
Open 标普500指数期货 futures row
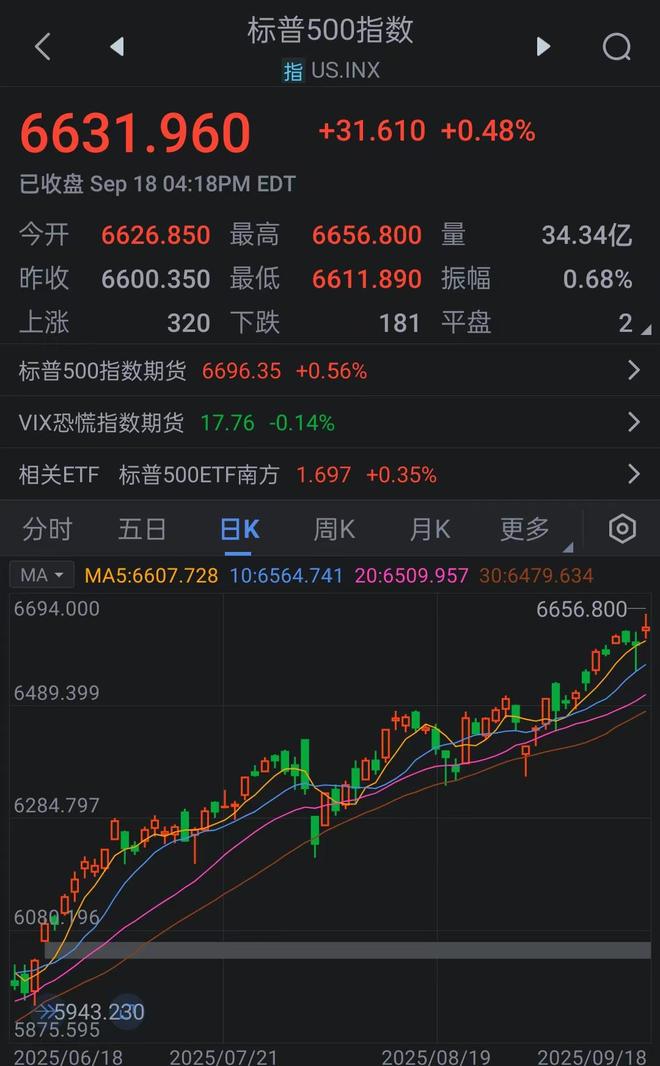[x=330, y=371]
